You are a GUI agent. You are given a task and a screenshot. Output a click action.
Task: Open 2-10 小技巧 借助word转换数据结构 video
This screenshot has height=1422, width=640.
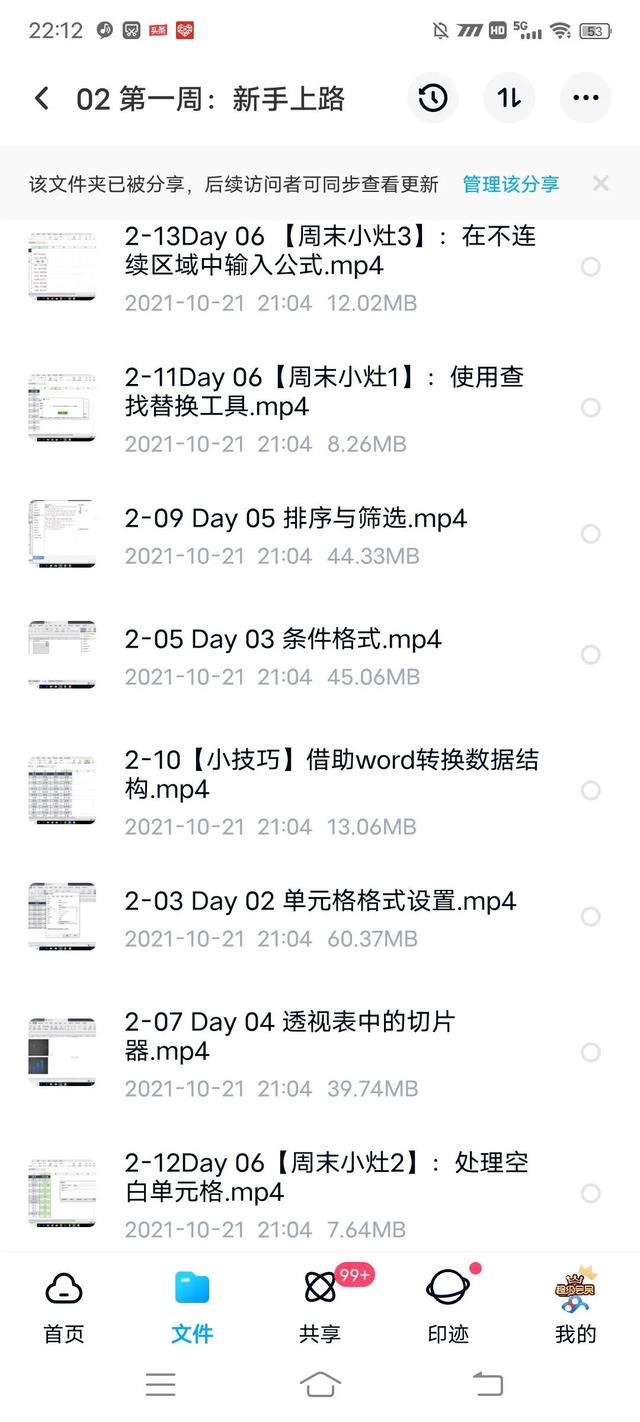[x=330, y=774]
